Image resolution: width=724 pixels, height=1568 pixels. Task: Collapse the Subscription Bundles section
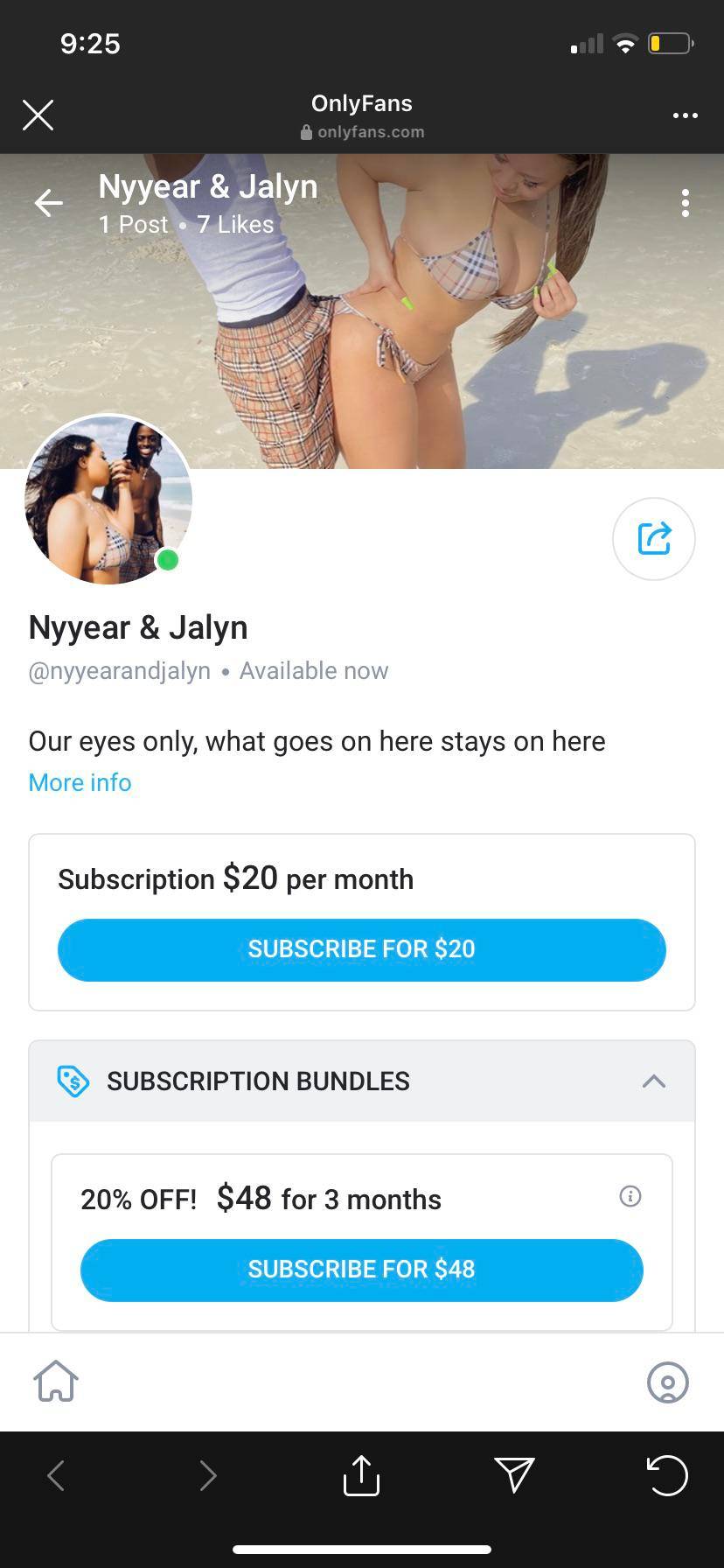(x=653, y=1081)
